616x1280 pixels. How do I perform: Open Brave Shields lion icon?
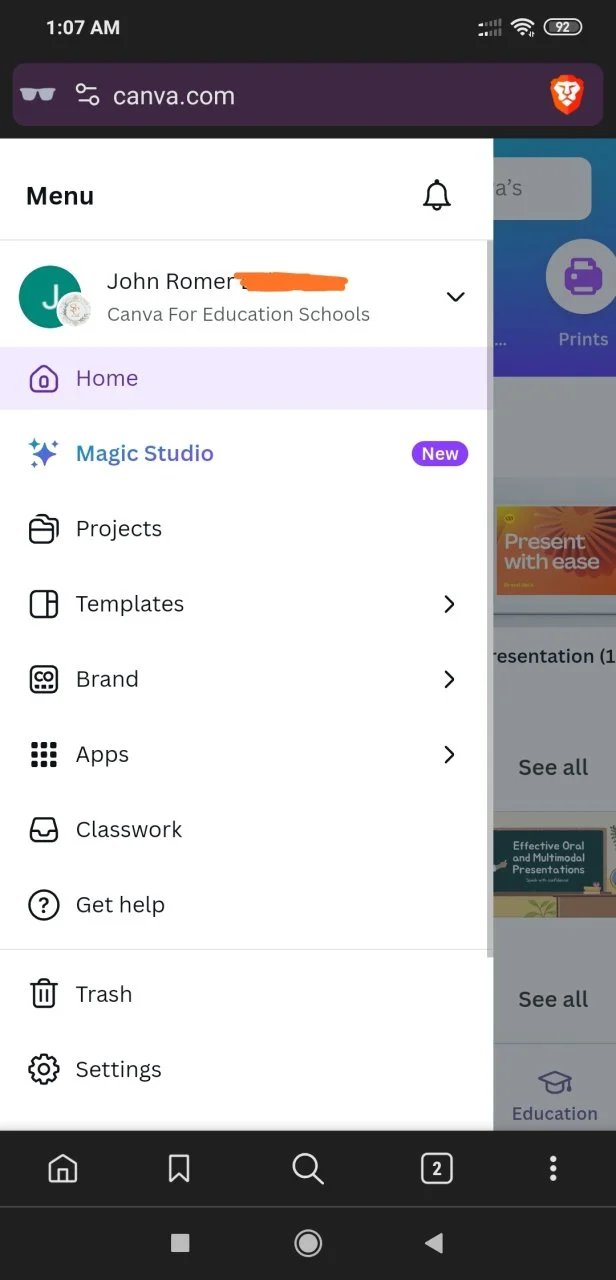click(567, 96)
